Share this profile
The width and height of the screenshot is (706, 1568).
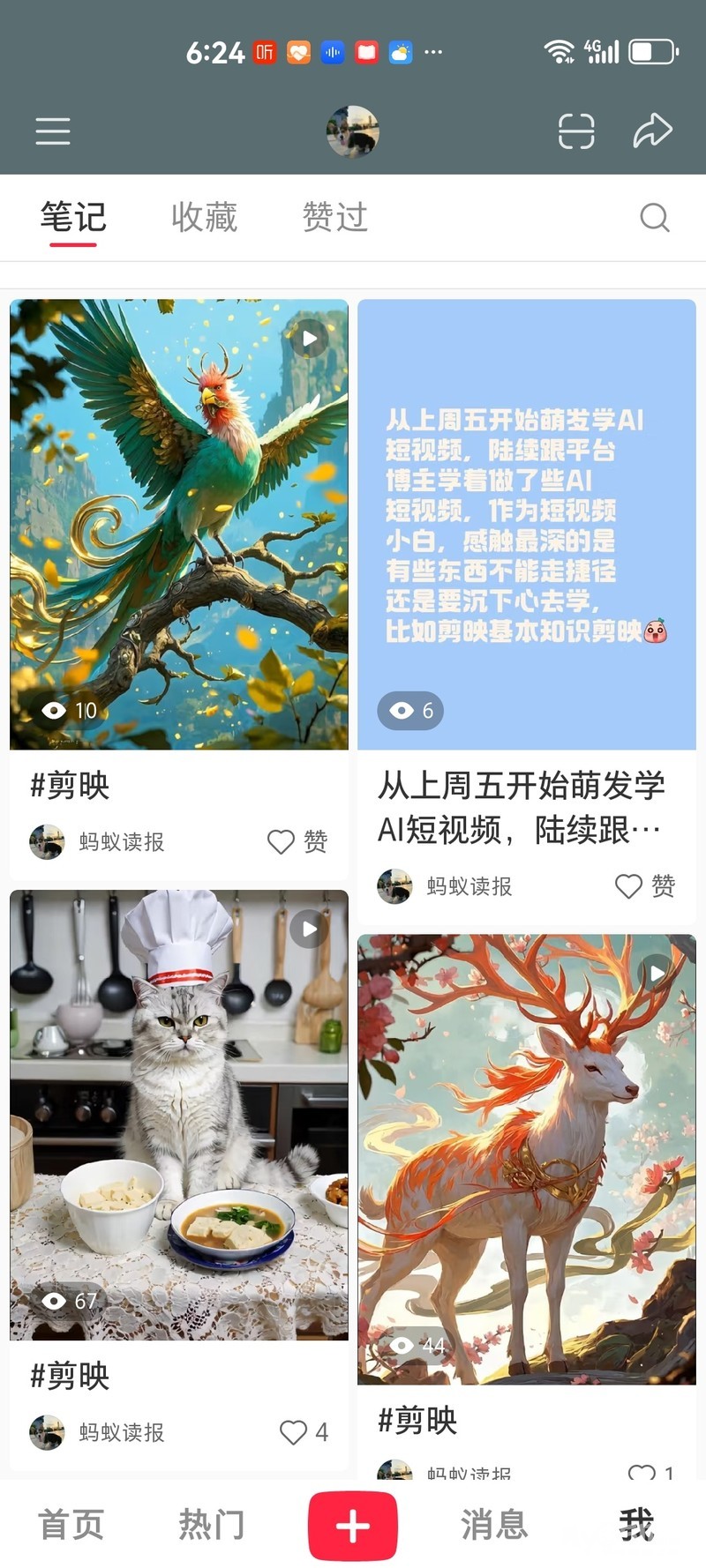[x=652, y=131]
